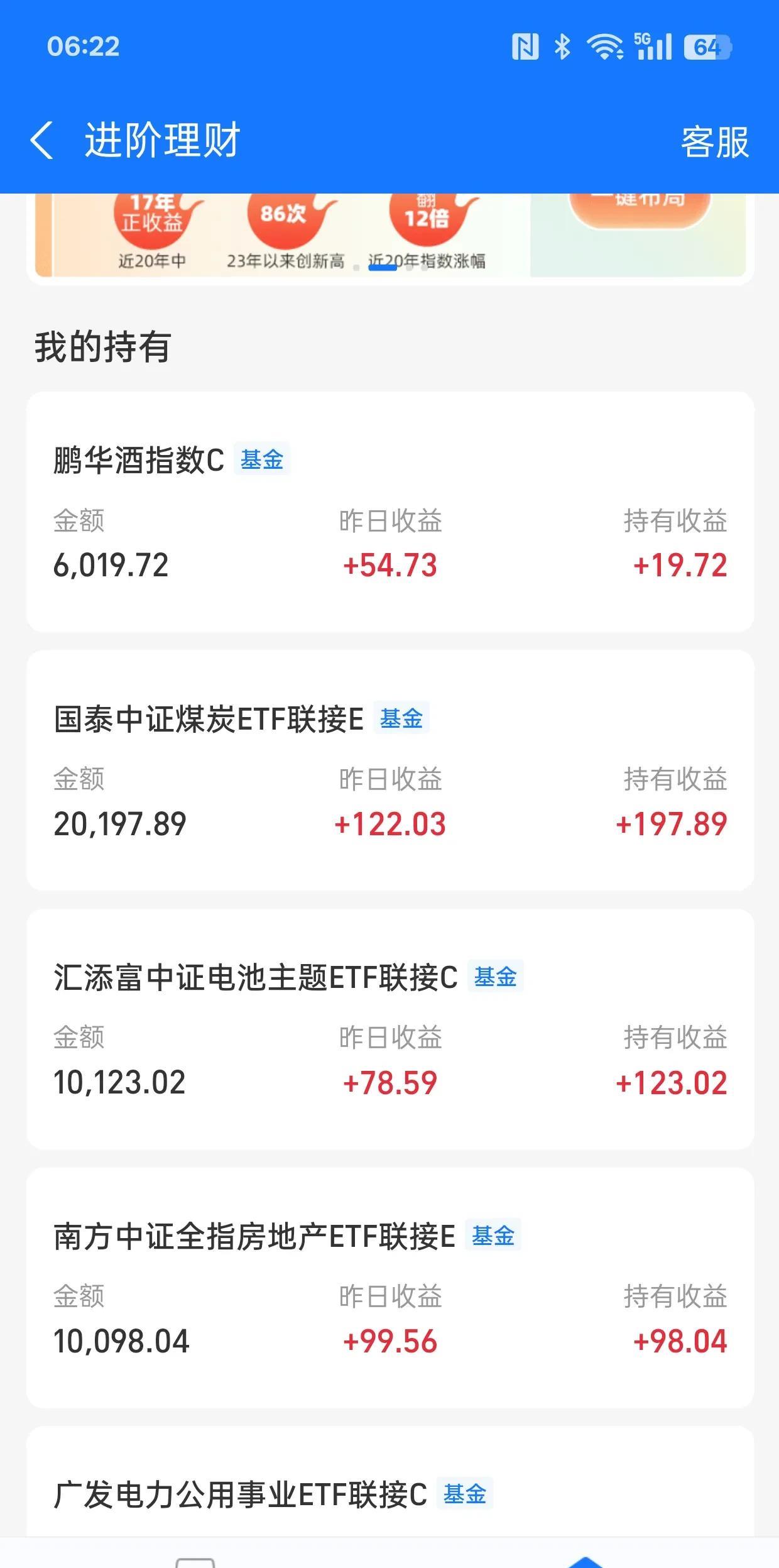The image size is (779, 1568).
Task: Open 广发电力公用事业ETF联接C fund card
Action: pos(389,1494)
